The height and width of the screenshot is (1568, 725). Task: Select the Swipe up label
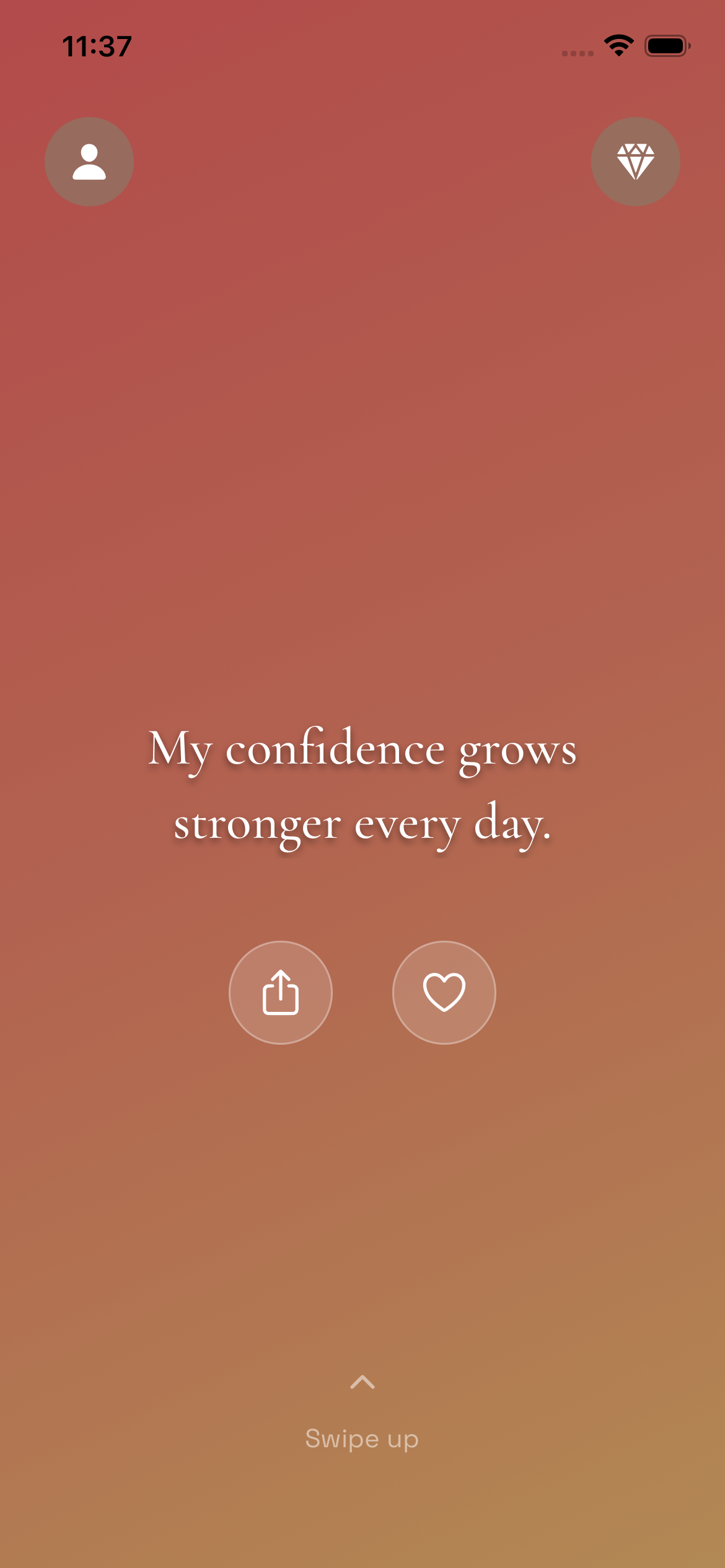[362, 1439]
